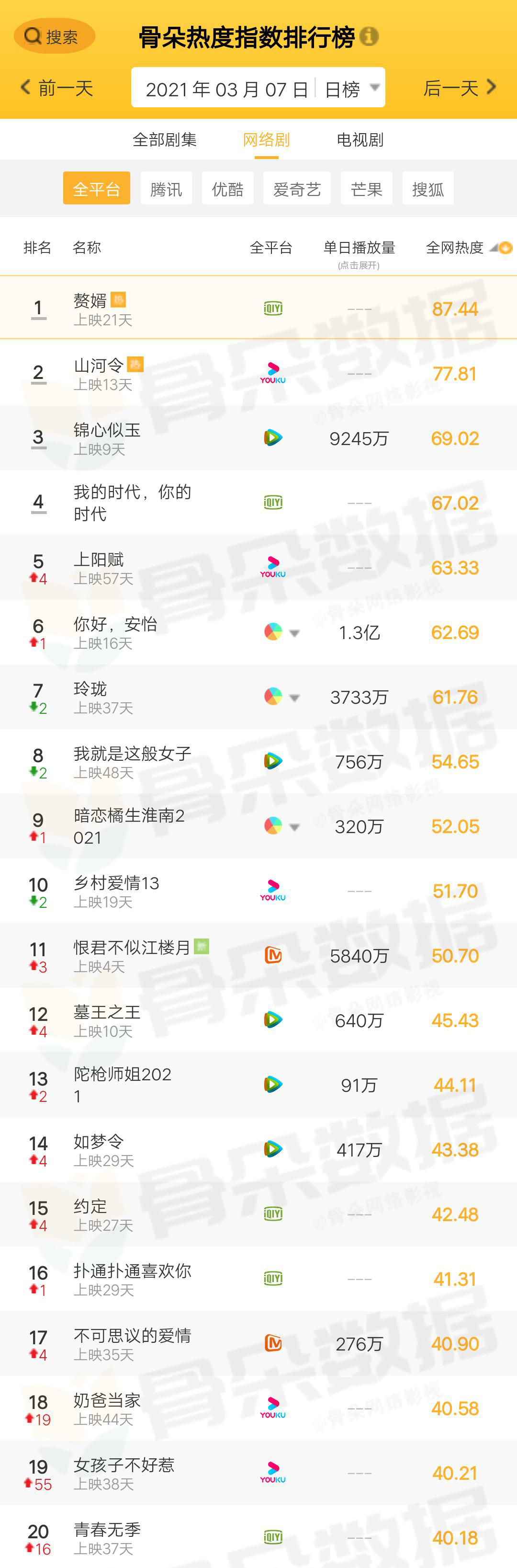The width and height of the screenshot is (517, 1568).
Task: Open the 锦心似玉 ranking entry
Action: pyautogui.click(x=107, y=430)
